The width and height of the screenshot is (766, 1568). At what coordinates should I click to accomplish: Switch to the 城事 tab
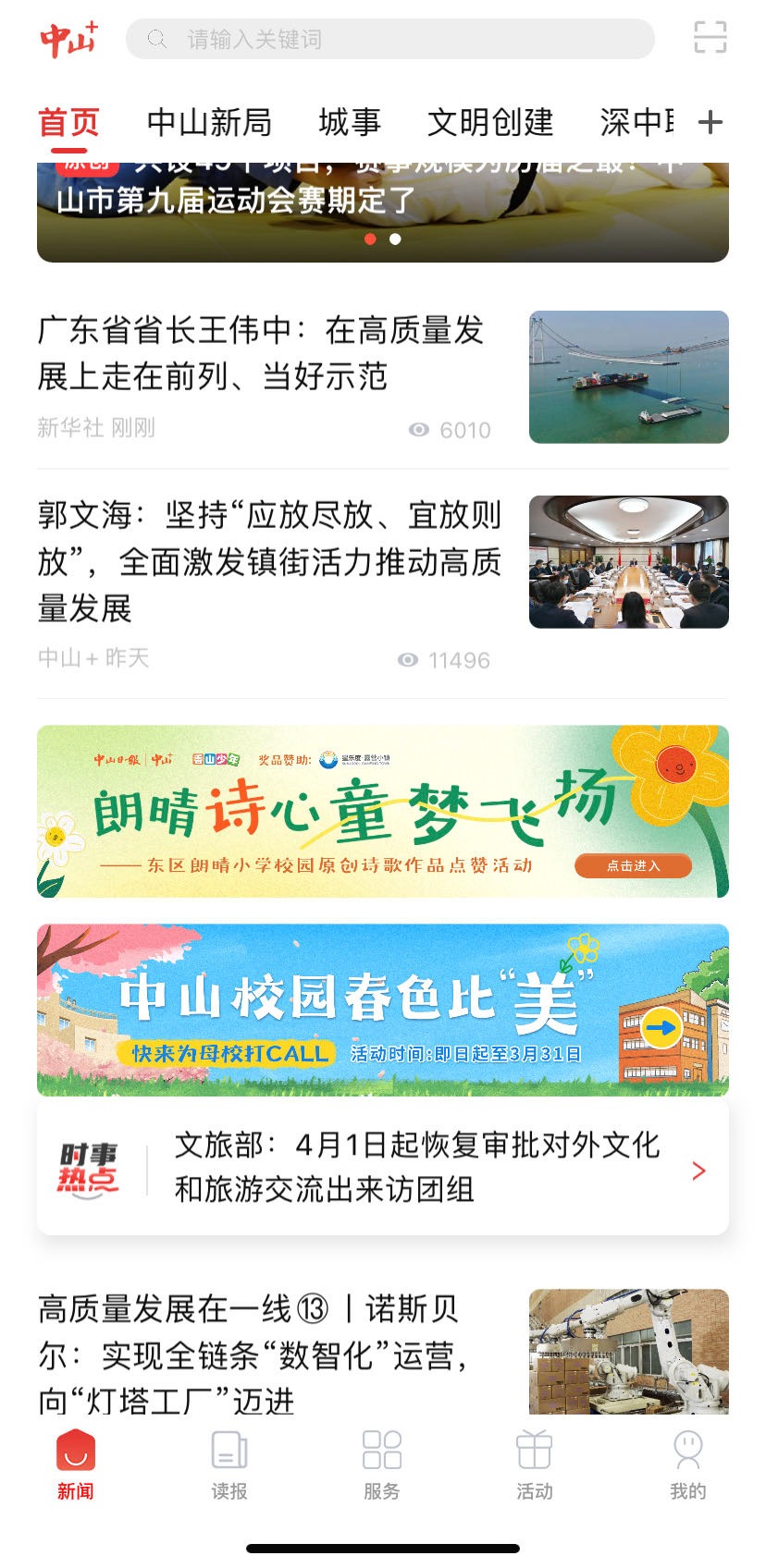[x=350, y=122]
